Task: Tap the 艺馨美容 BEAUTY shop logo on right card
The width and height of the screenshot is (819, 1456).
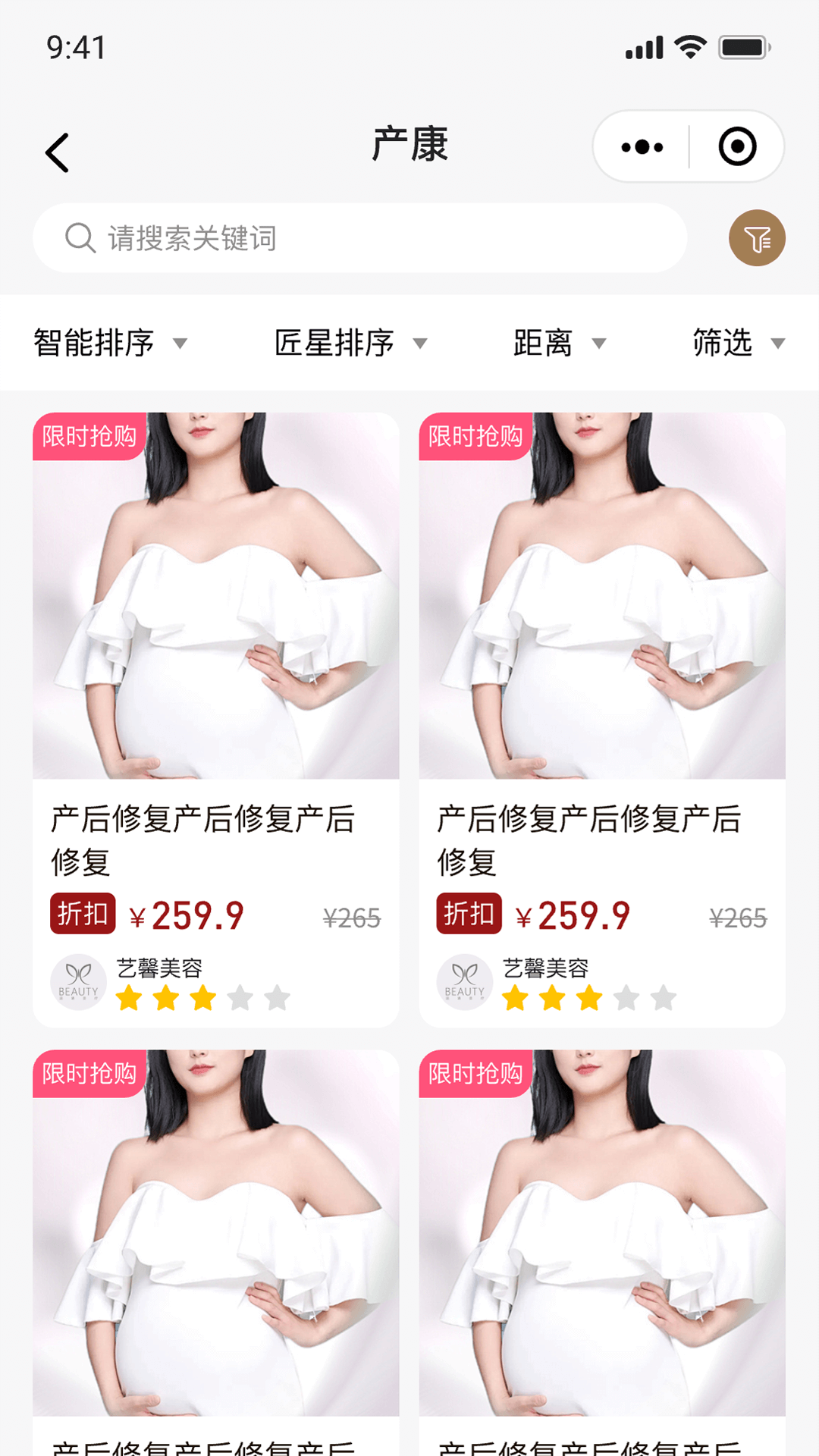Action: click(x=465, y=981)
